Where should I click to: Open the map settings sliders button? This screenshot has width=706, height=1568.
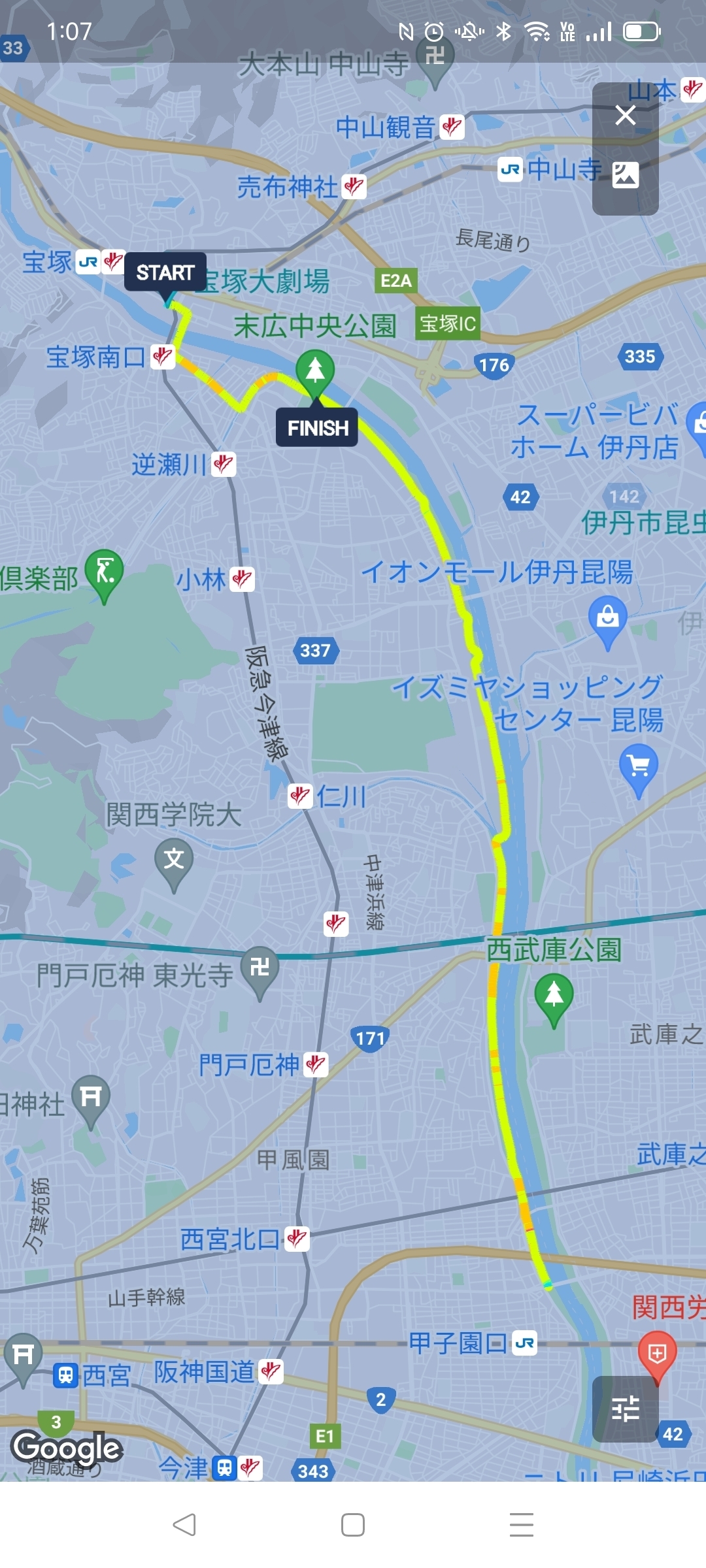click(625, 1409)
